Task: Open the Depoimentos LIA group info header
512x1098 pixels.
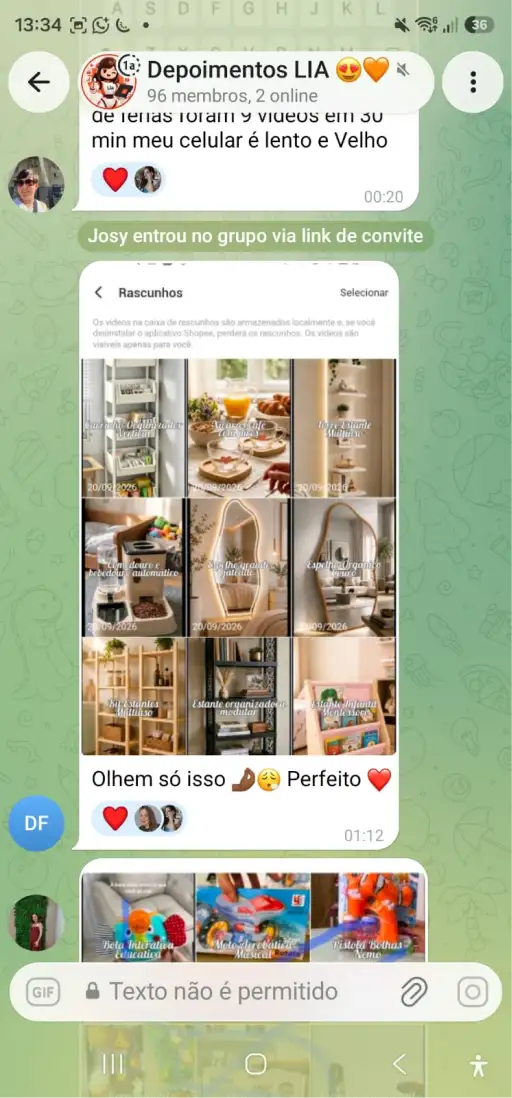Action: pos(256,82)
